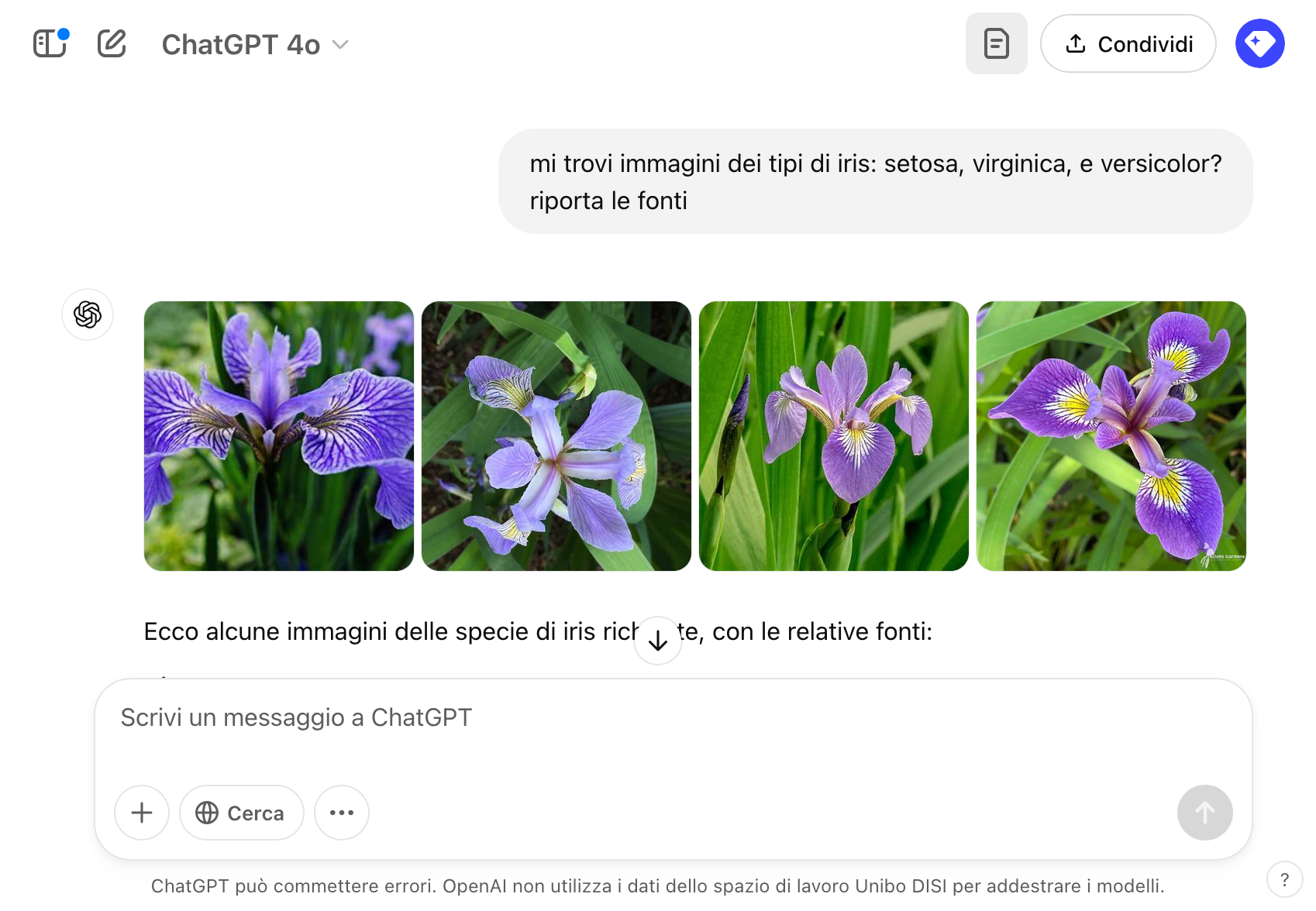Attach a file with the plus button

[142, 813]
